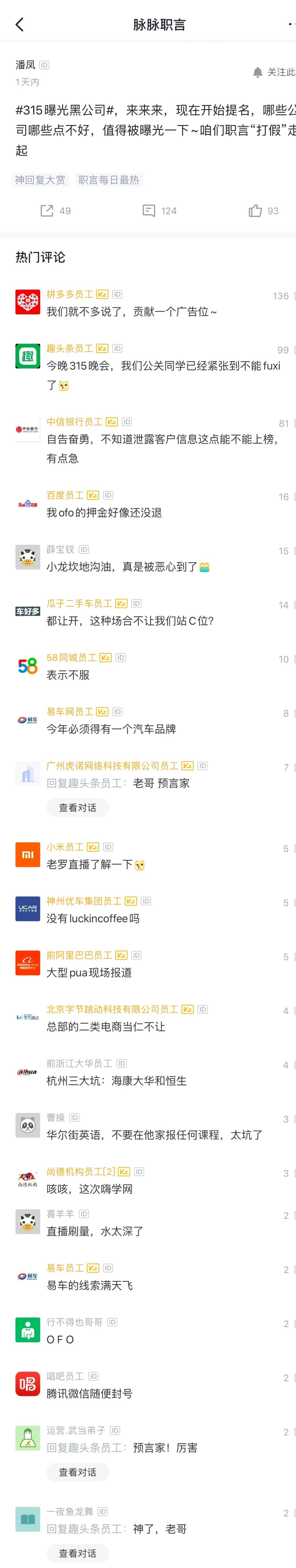Viewport: 296px width, 1568px height.
Task: Open the overflow menu in the header
Action: click(291, 24)
